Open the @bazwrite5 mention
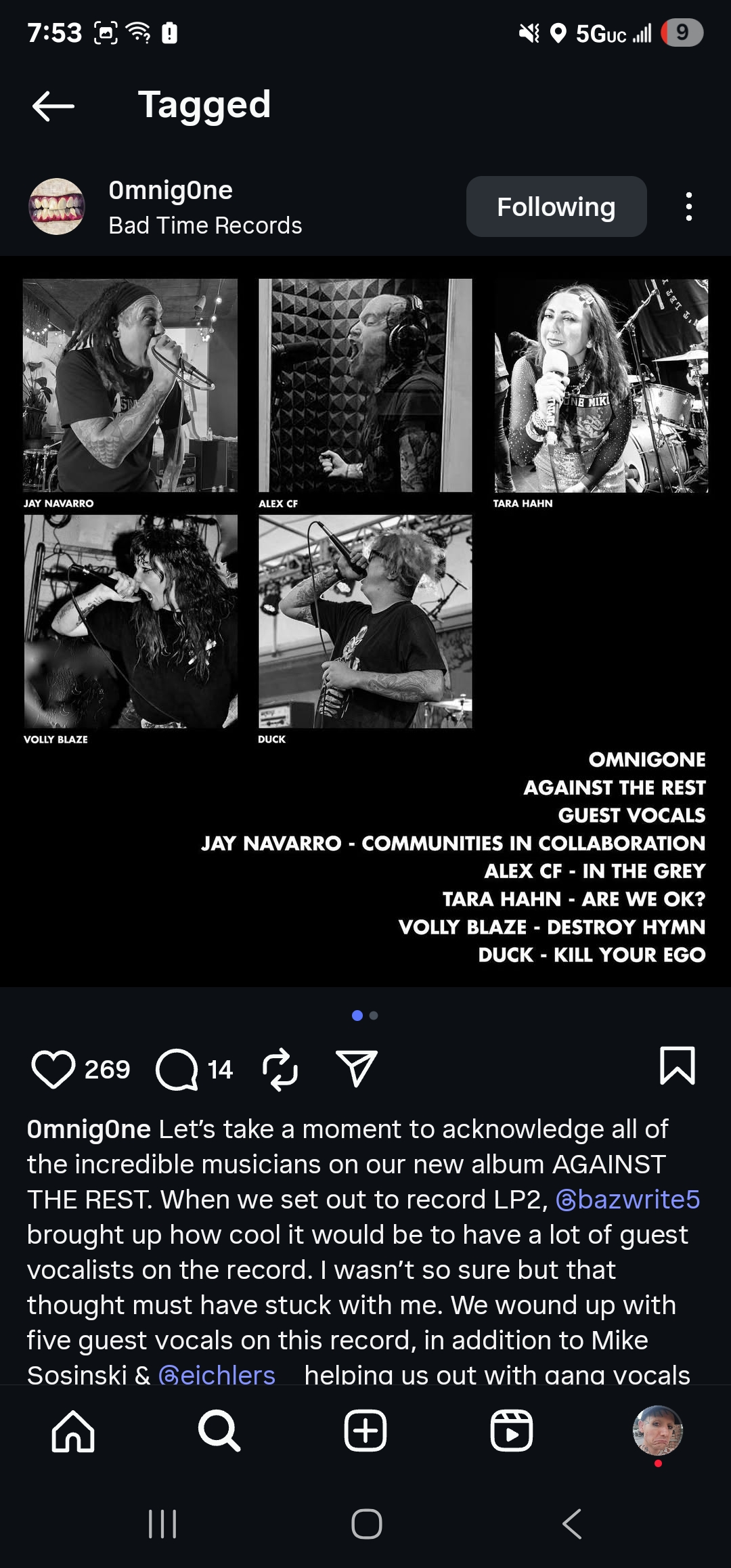This screenshot has height=1568, width=731. point(627,1199)
